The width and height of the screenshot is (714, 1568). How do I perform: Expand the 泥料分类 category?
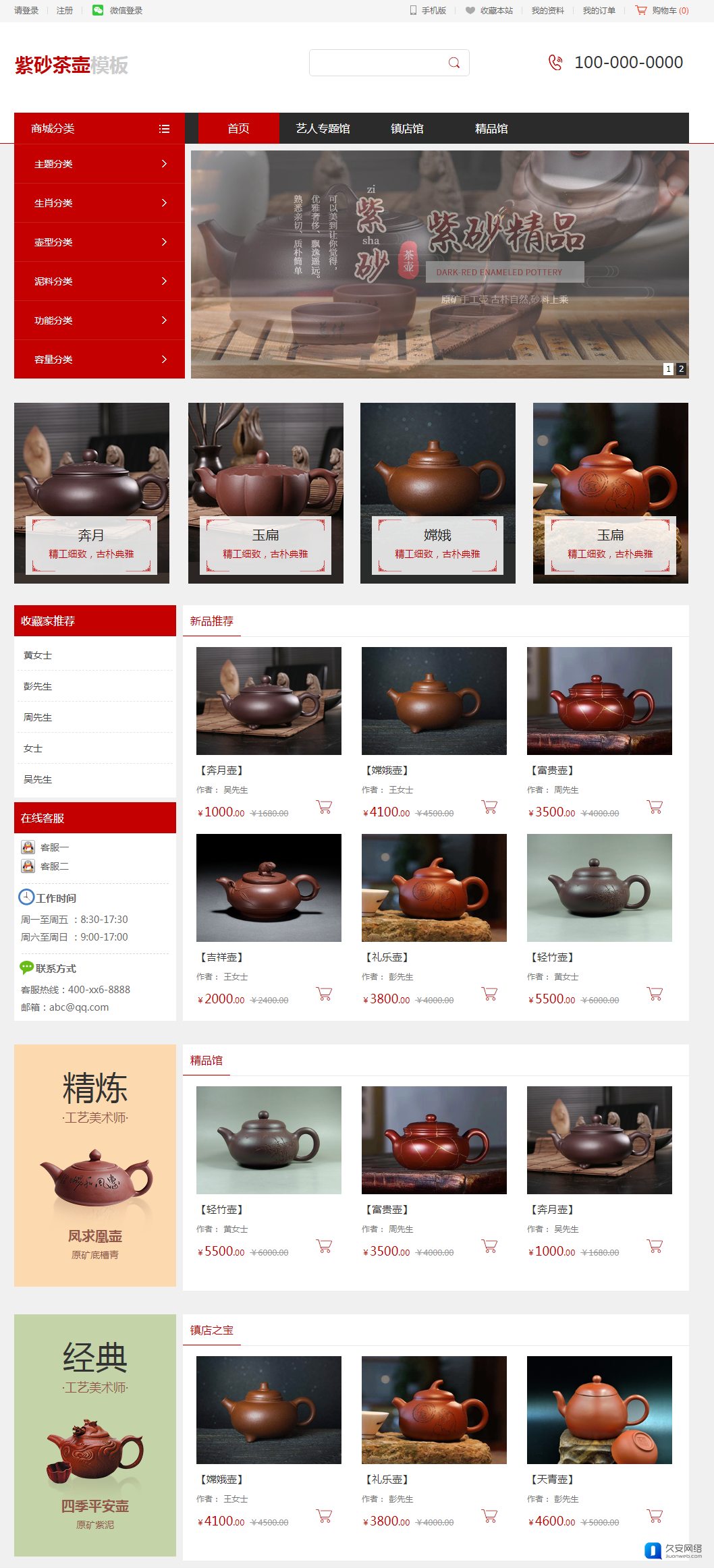tap(99, 281)
